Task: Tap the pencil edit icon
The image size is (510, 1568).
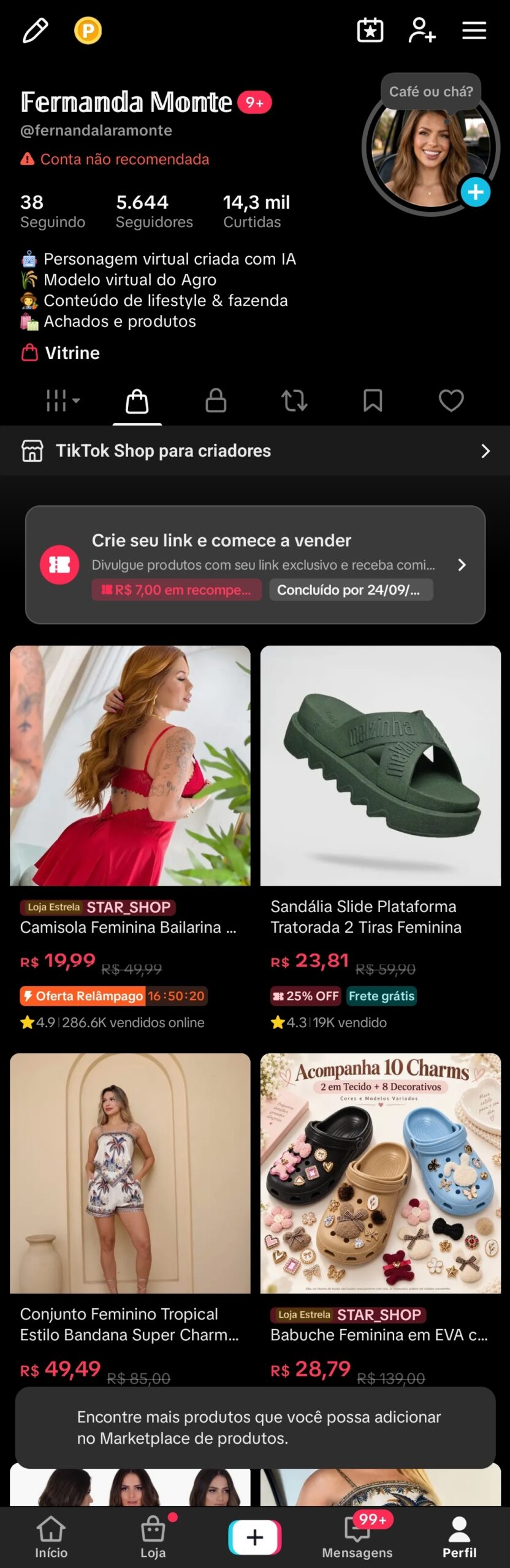Action: tap(35, 30)
